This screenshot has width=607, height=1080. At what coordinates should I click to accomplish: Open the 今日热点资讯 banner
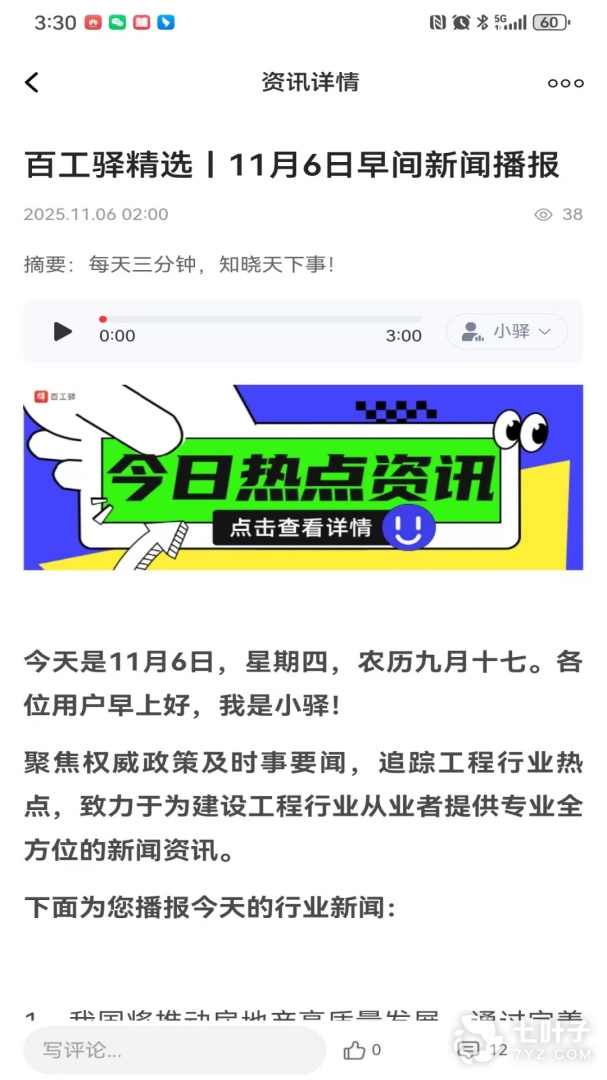point(303,477)
